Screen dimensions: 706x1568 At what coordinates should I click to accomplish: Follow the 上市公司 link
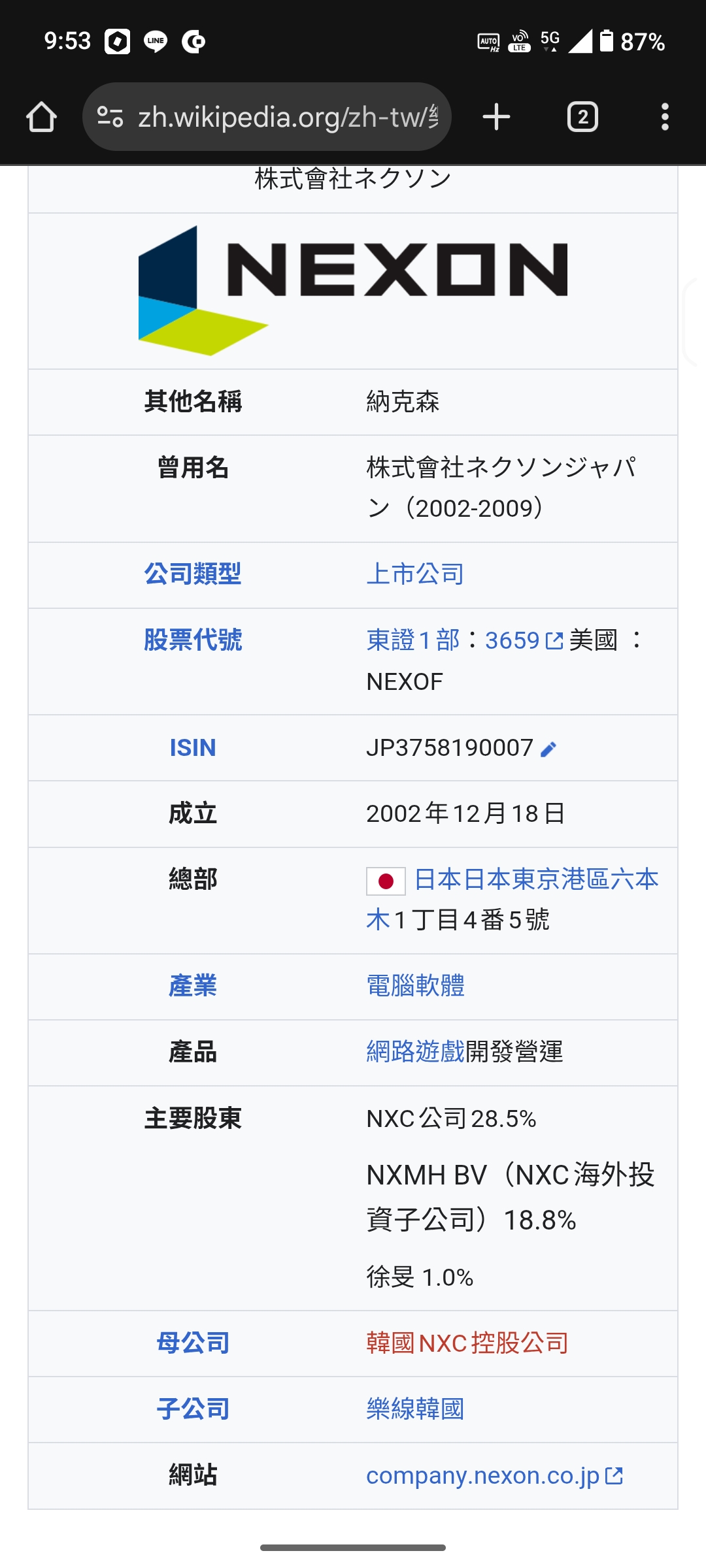pos(415,574)
